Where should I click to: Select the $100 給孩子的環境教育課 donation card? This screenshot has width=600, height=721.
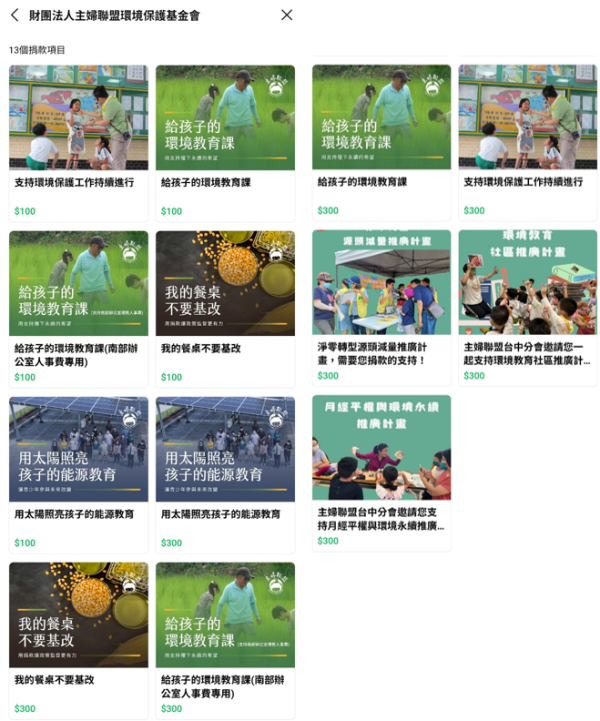click(225, 140)
